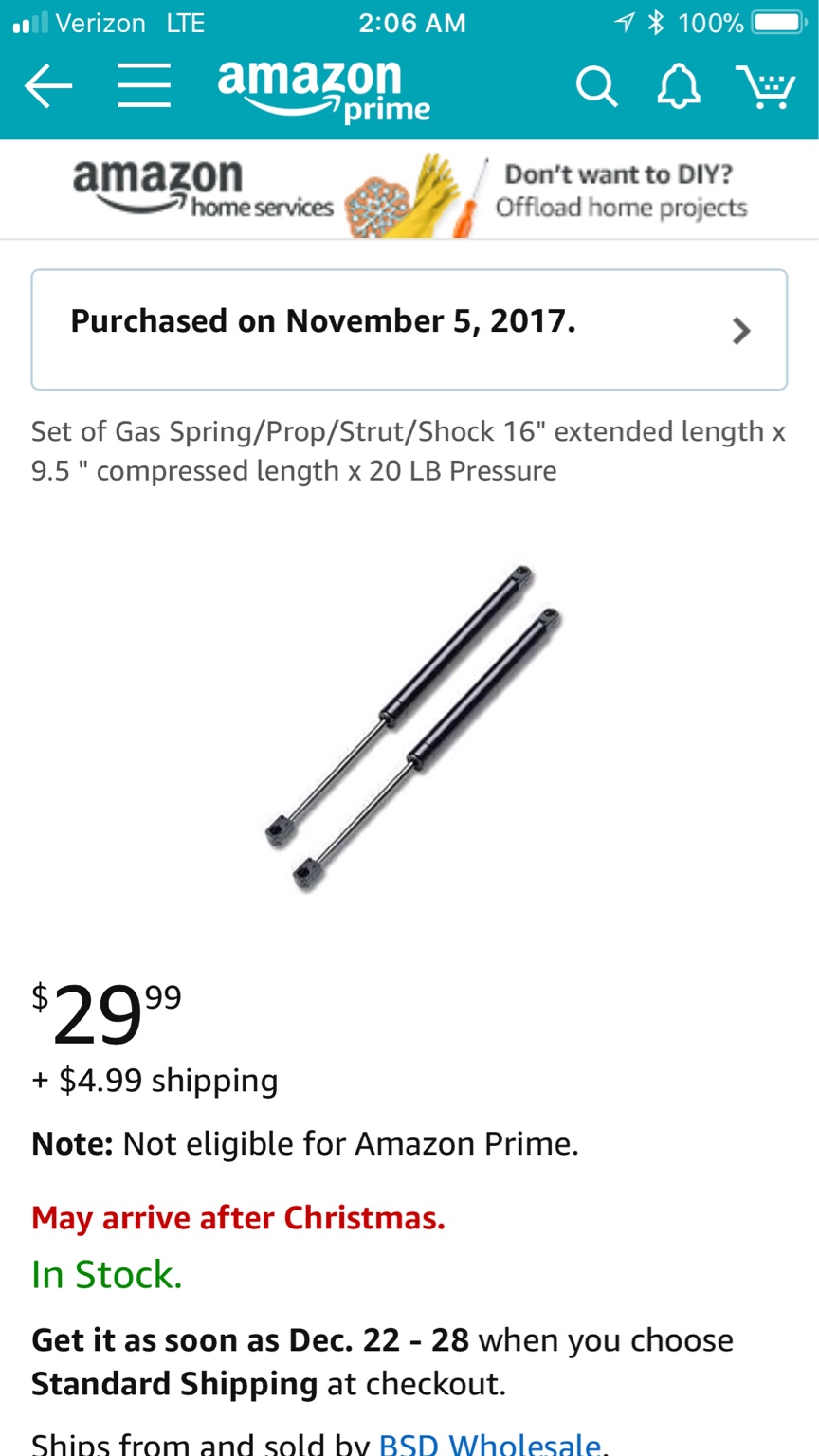Viewport: 819px width, 1456px height.
Task: Open the Amazon Home Services banner
Action: pyautogui.click(x=409, y=191)
